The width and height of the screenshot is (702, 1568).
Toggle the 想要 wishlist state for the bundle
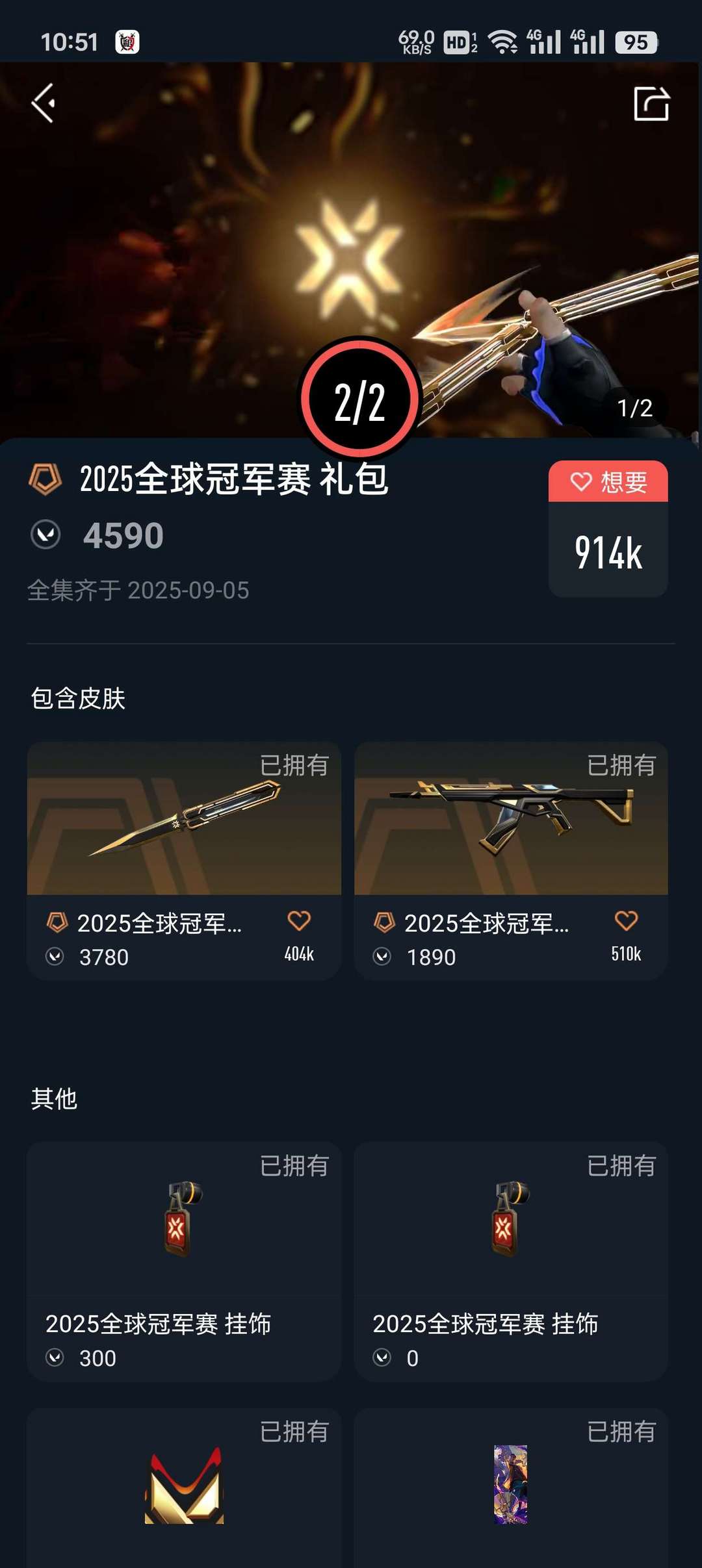coord(607,482)
